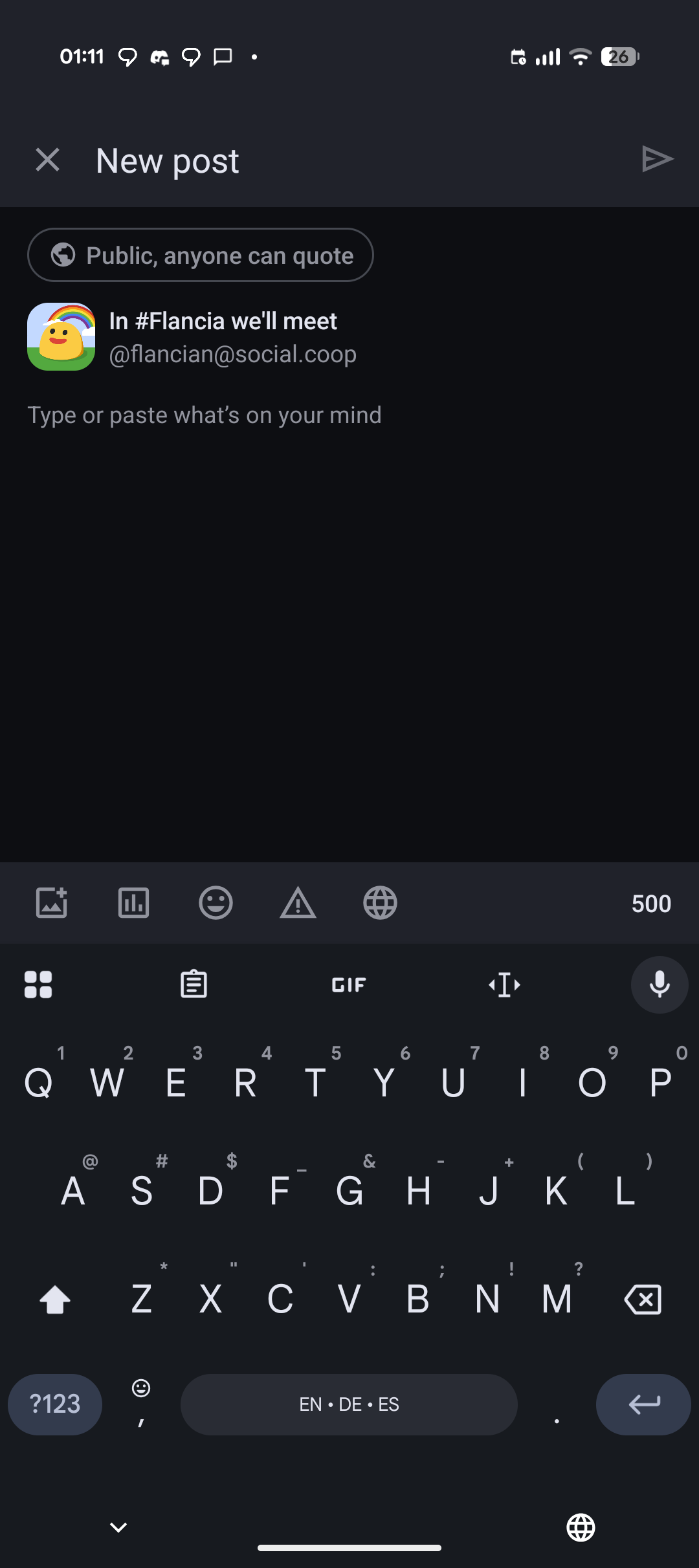This screenshot has height=1568, width=699.
Task: Change the Public, anyone can quote visibility
Action: click(x=201, y=255)
